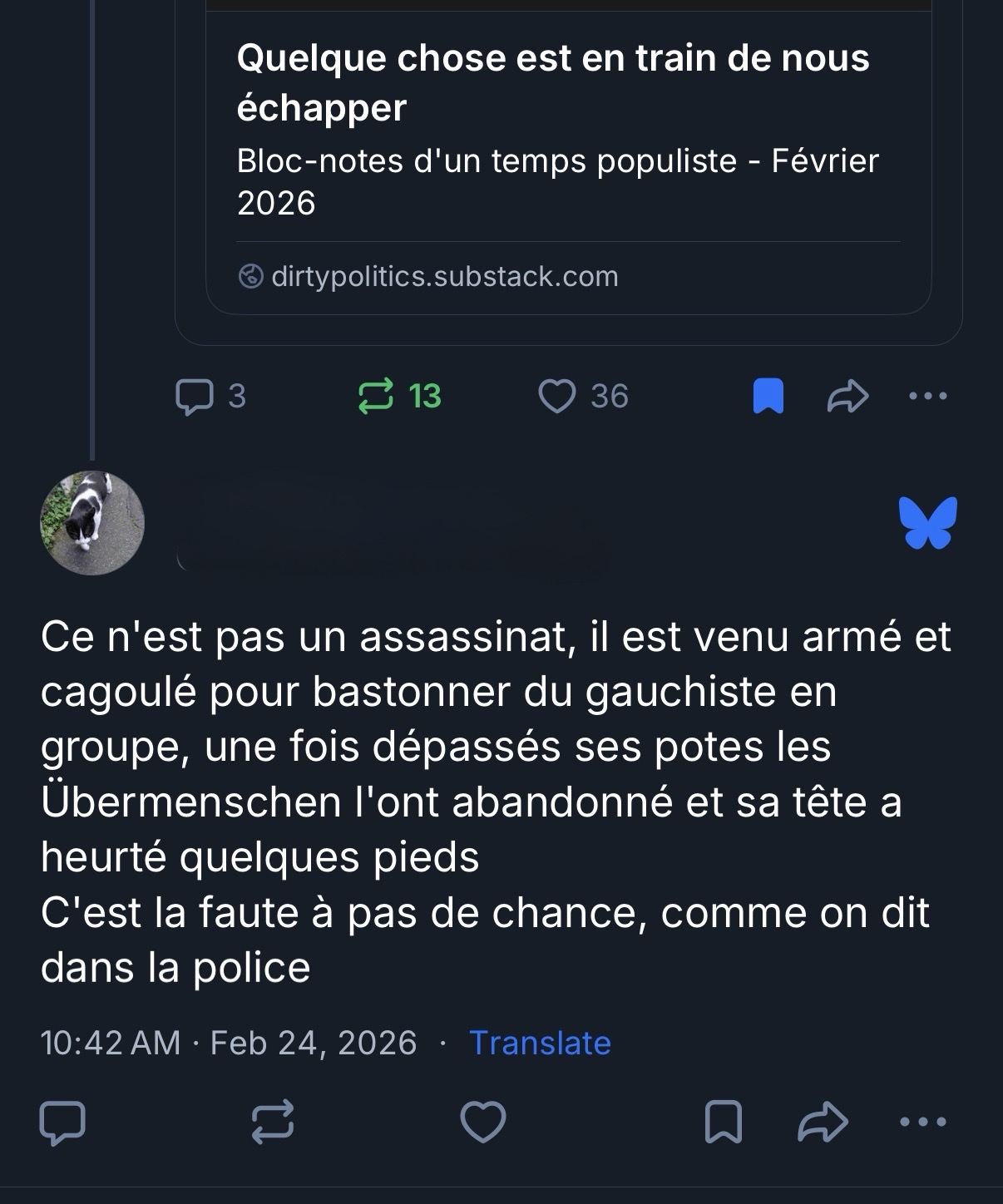Tap the blue butterfly icon beside the author

[927, 523]
